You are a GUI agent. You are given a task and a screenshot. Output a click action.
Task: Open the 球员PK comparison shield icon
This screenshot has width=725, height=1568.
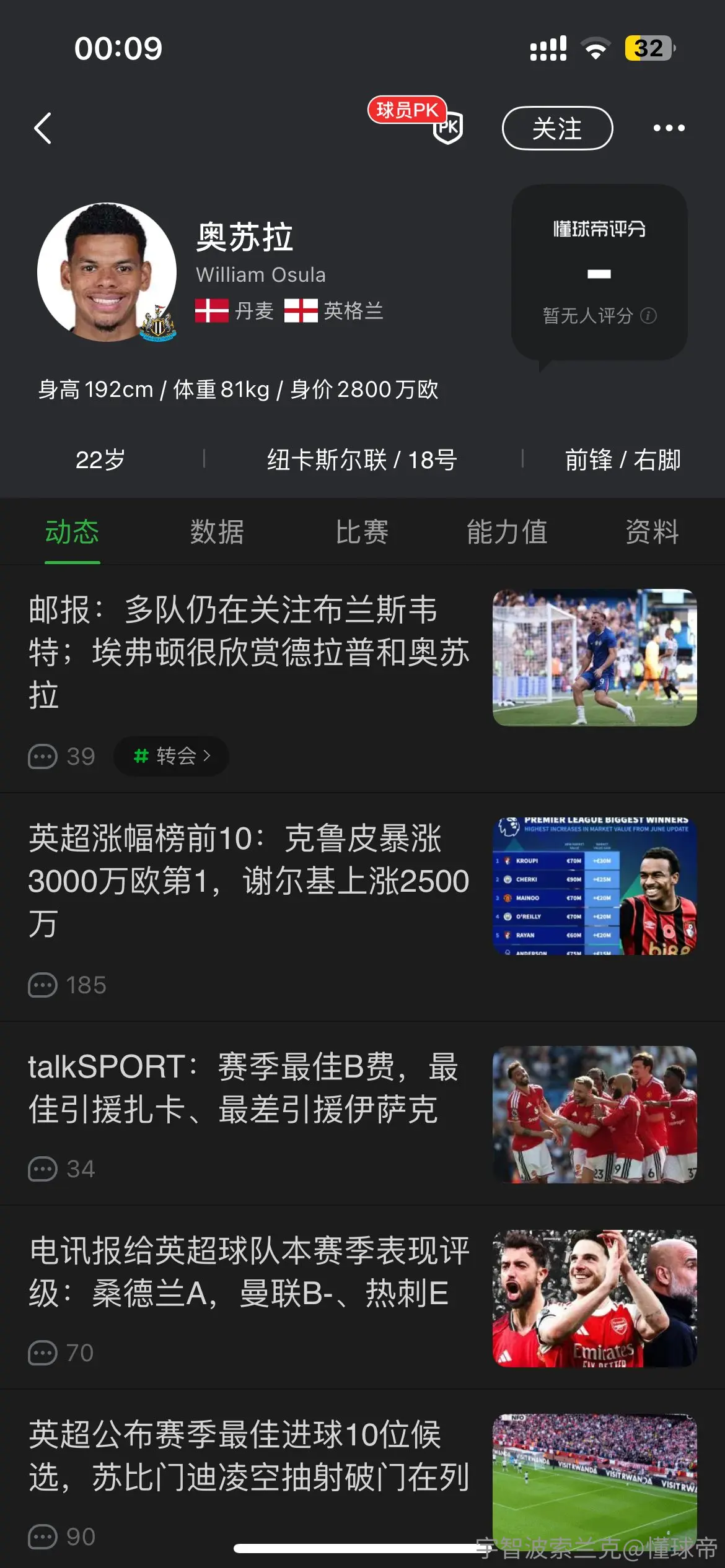tap(447, 128)
